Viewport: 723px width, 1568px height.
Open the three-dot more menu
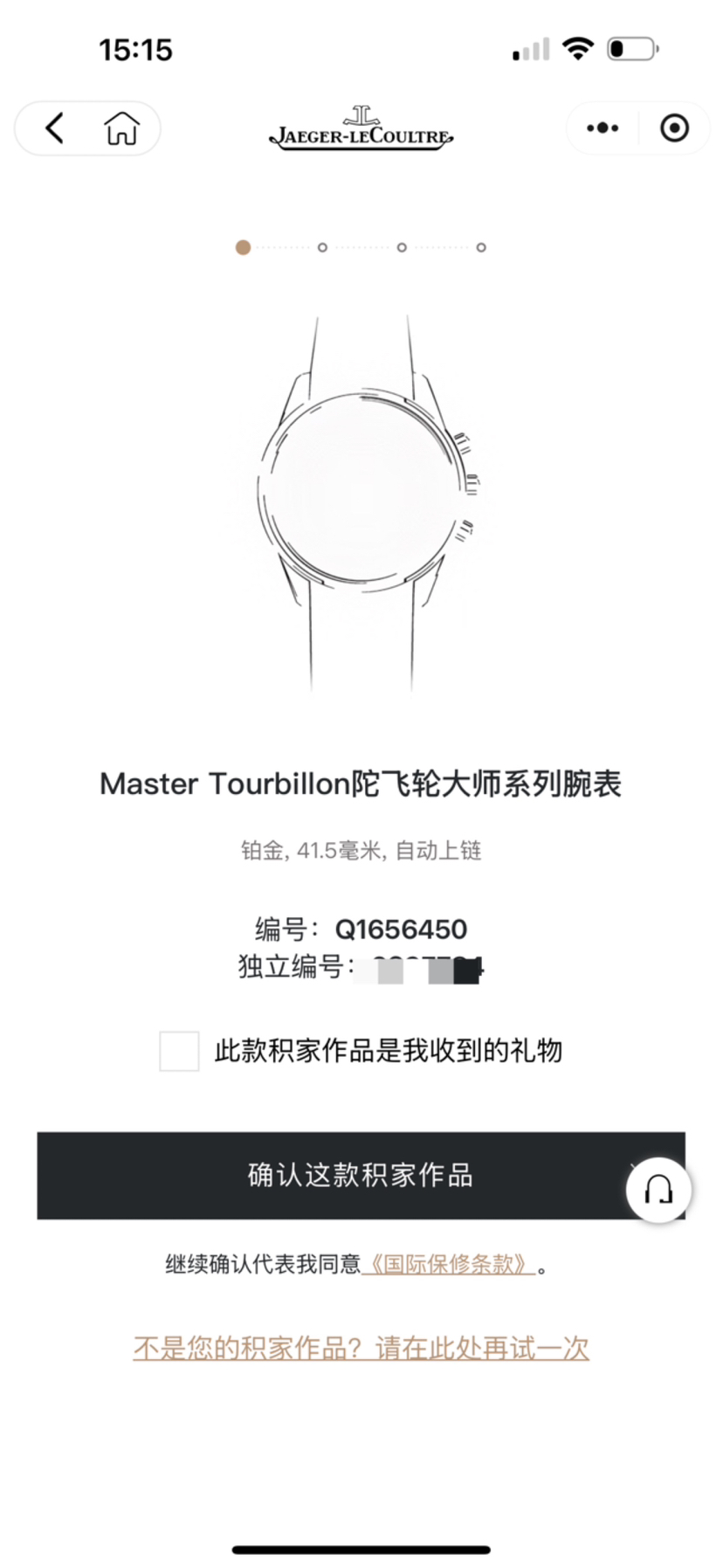click(x=602, y=128)
